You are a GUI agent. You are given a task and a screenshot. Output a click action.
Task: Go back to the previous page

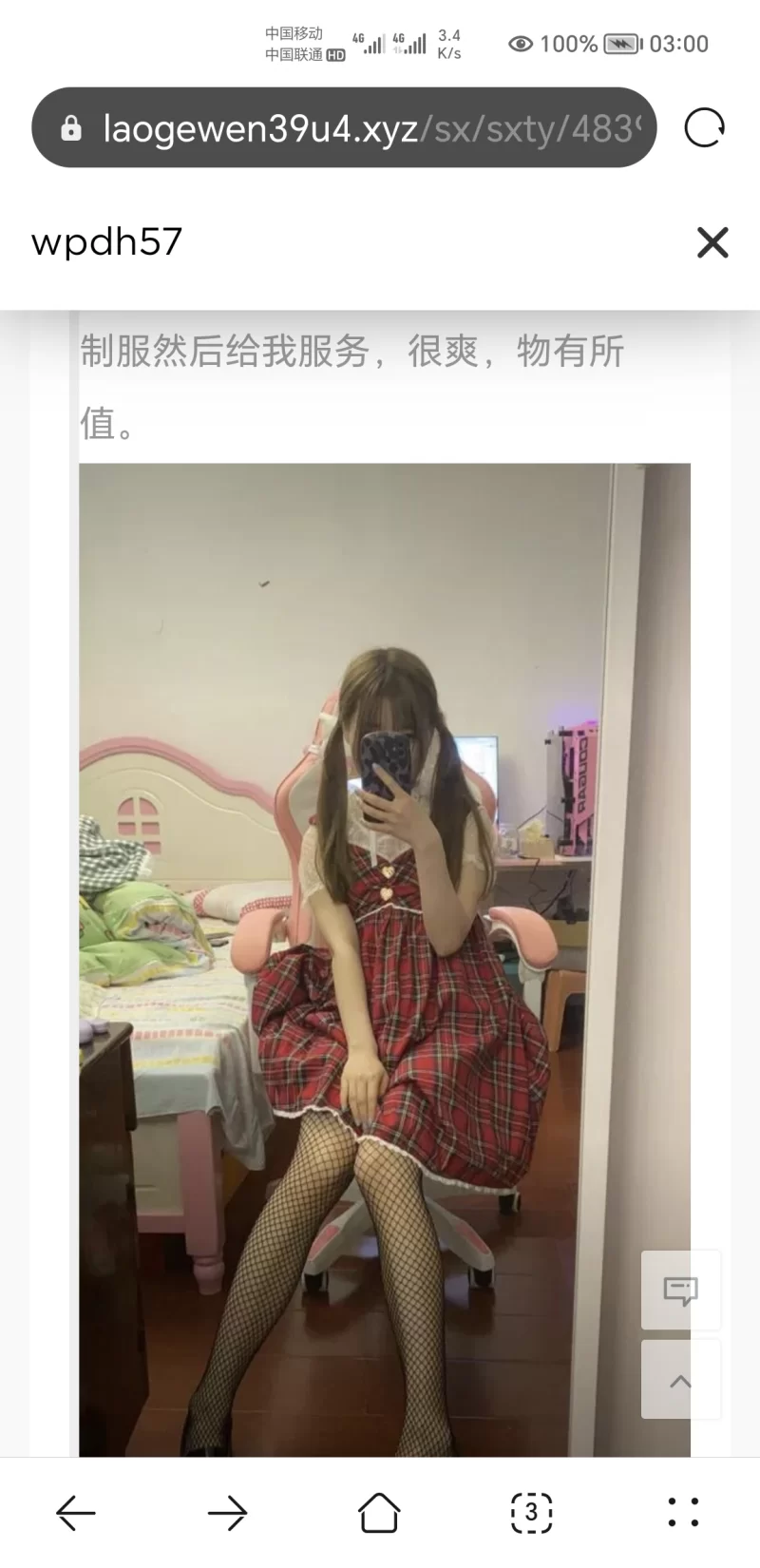click(76, 1512)
